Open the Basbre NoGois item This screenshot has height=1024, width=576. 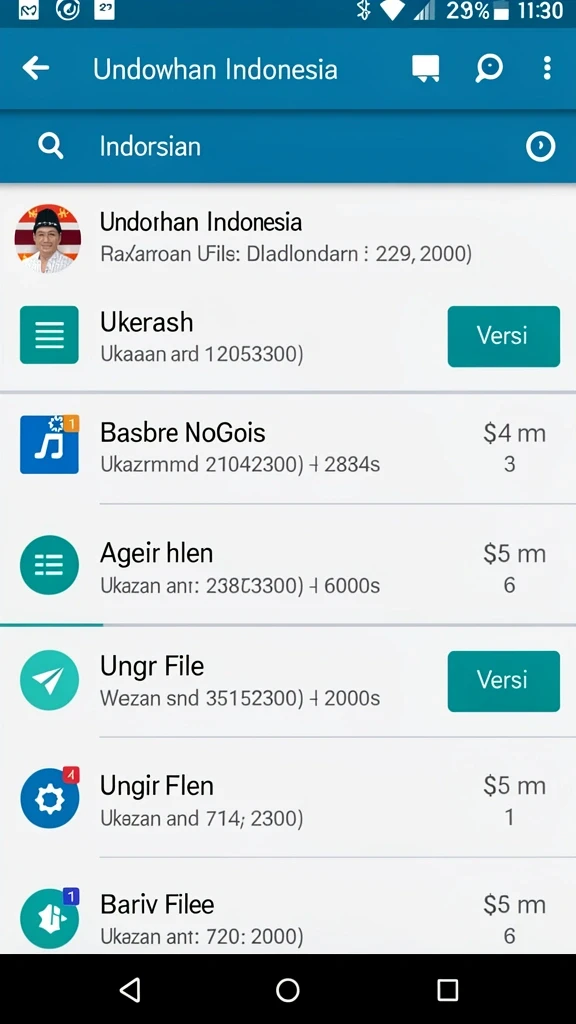288,447
